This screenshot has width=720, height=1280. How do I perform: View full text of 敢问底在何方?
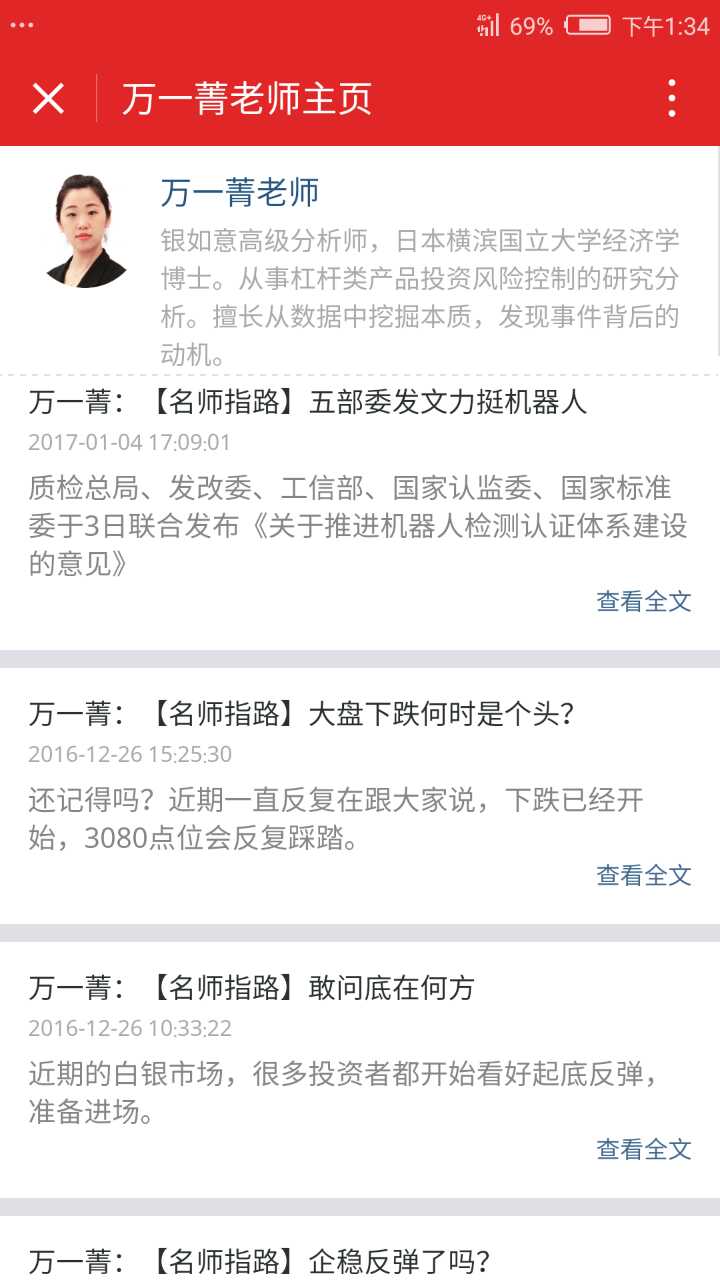643,1149
